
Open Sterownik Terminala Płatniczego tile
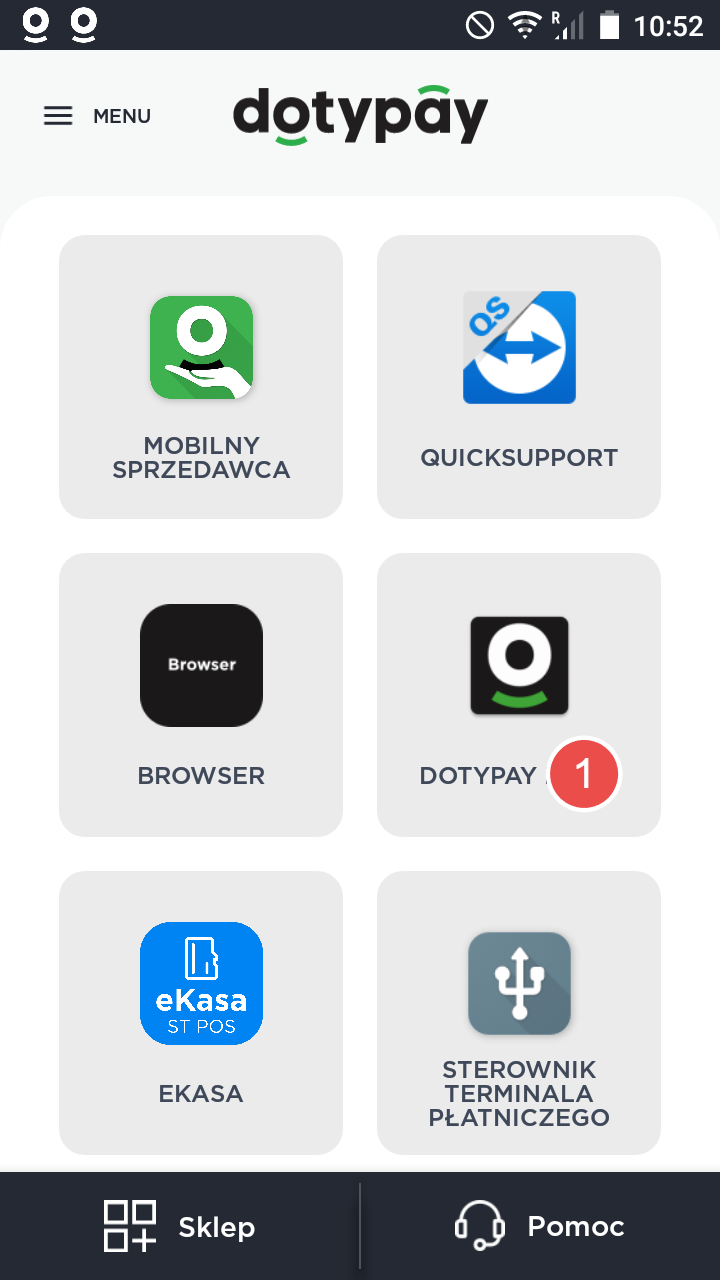coord(519,1012)
